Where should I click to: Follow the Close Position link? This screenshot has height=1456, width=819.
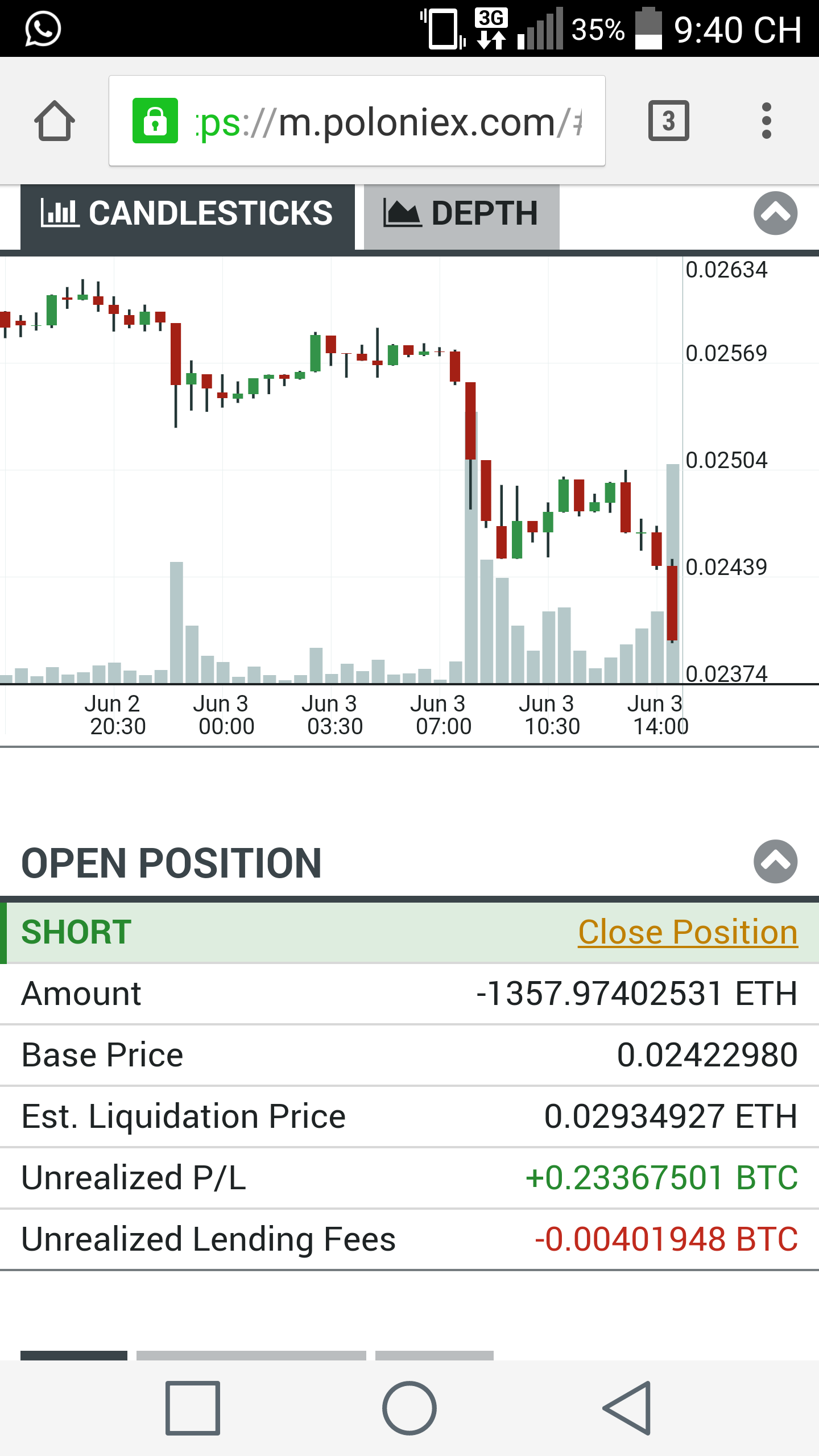(688, 932)
